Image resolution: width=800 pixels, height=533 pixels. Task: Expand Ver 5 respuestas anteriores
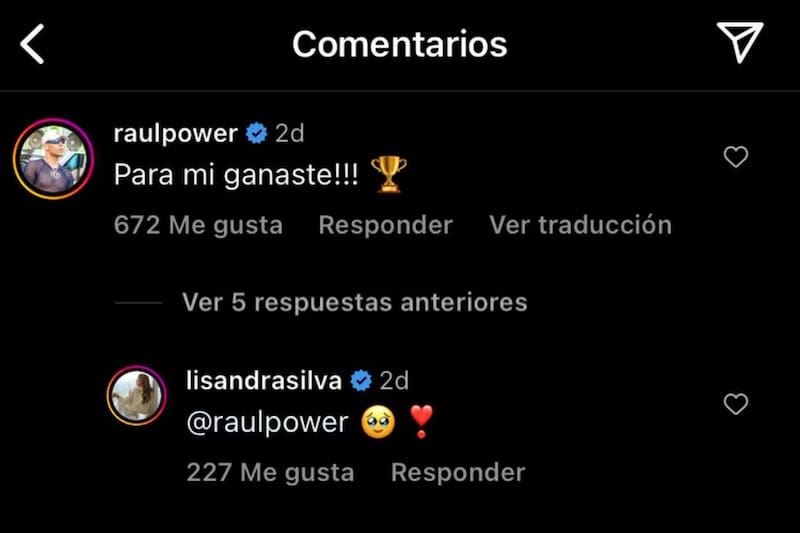[x=354, y=301]
